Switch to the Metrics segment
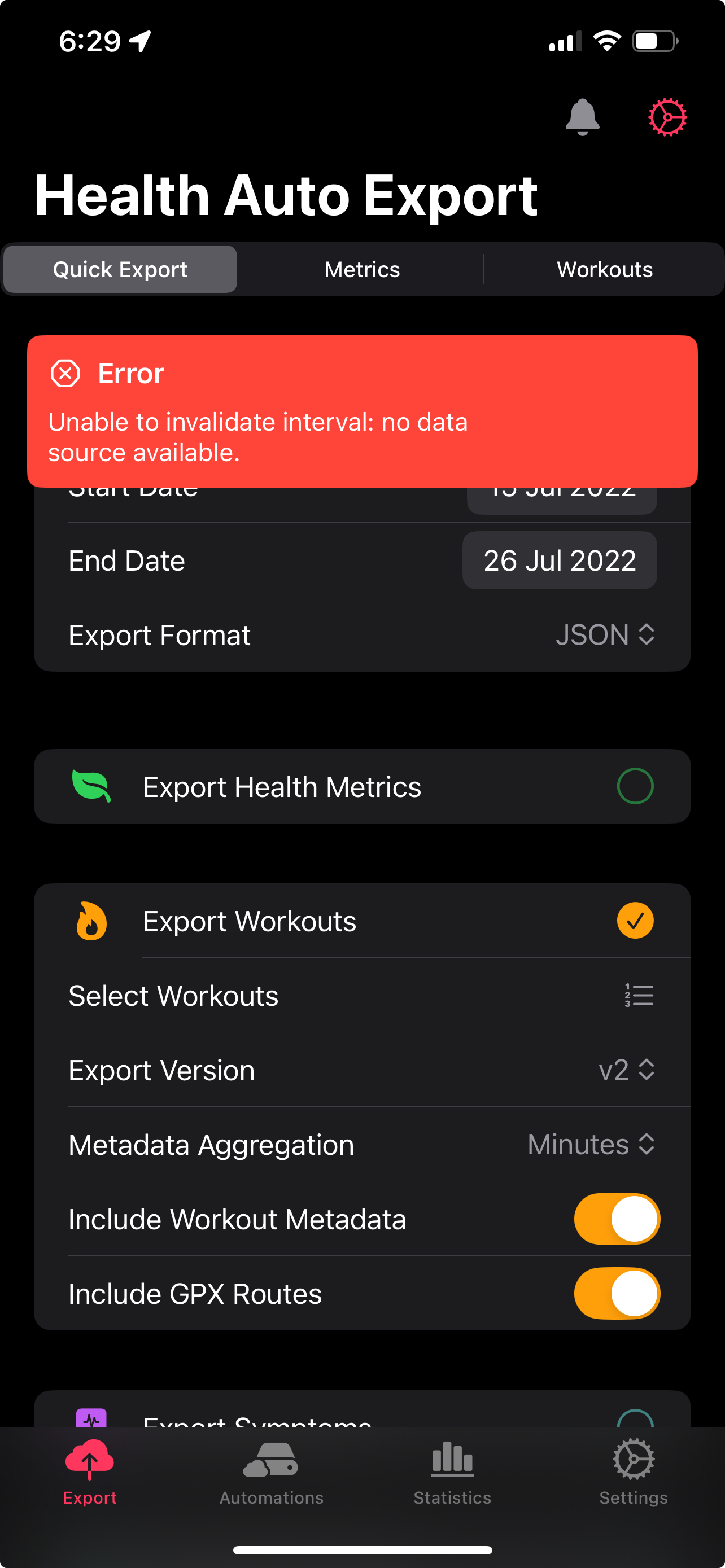The height and width of the screenshot is (1568, 725). tap(362, 270)
